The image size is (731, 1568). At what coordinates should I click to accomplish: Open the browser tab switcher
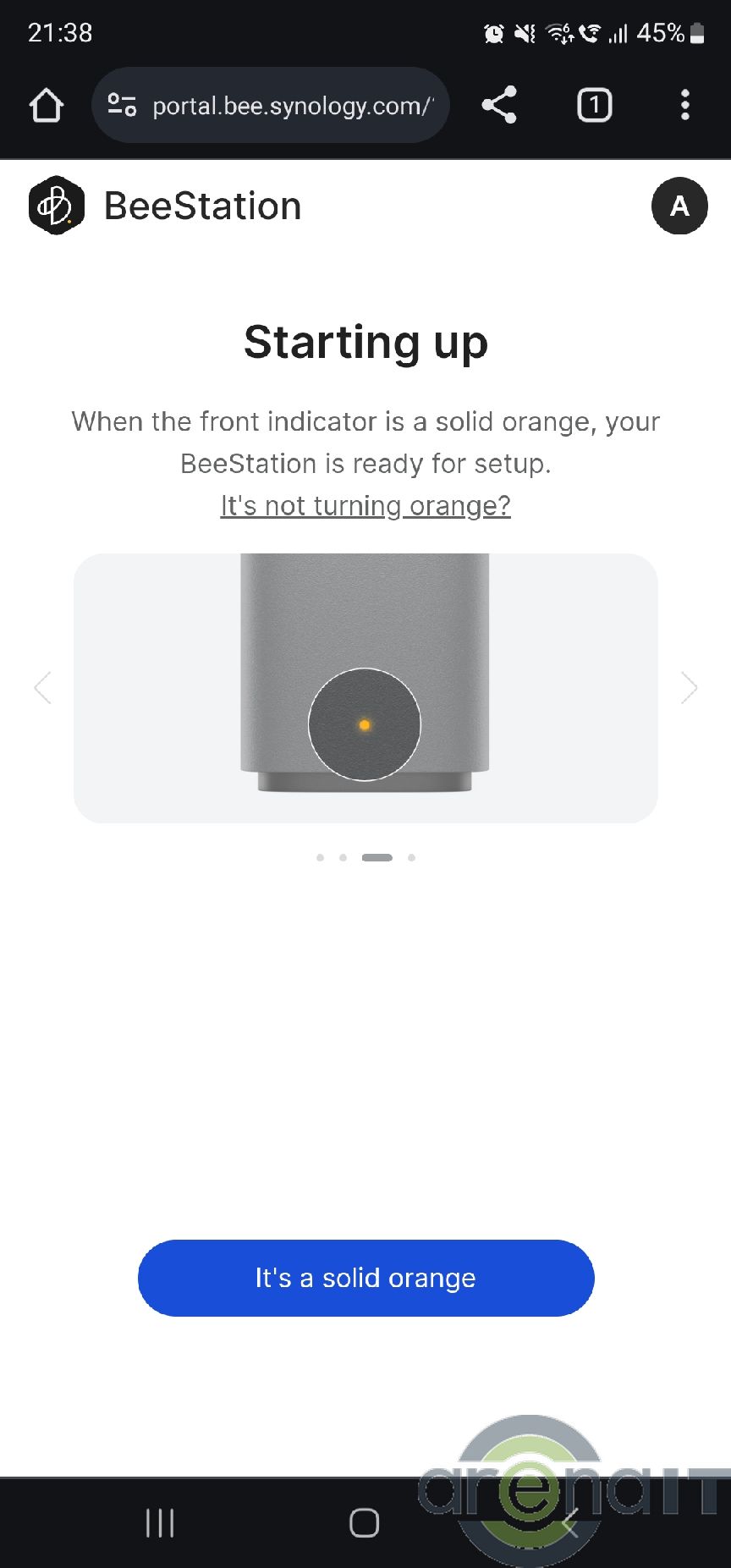click(x=594, y=105)
